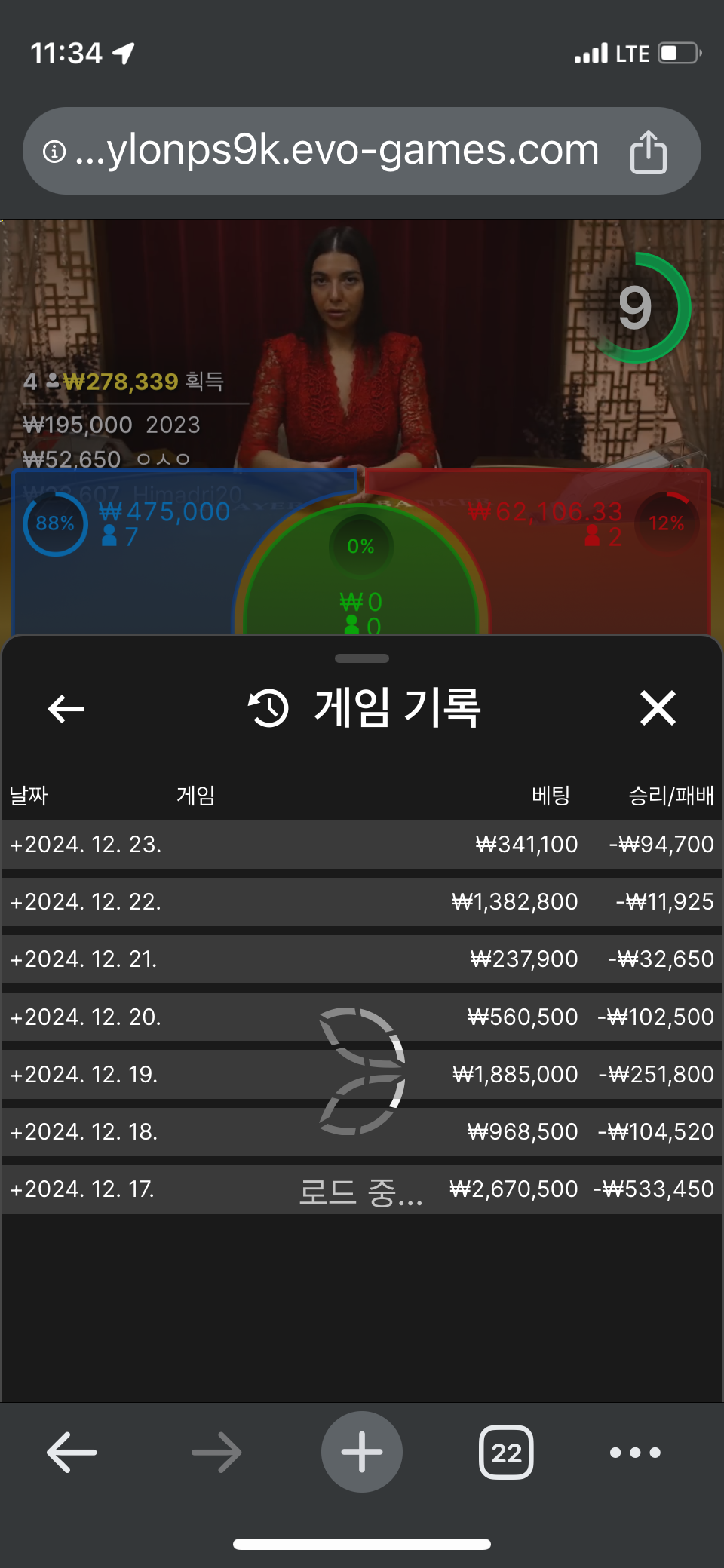Go back from the 게임 기록 panel
The width and height of the screenshot is (724, 1568).
click(66, 708)
